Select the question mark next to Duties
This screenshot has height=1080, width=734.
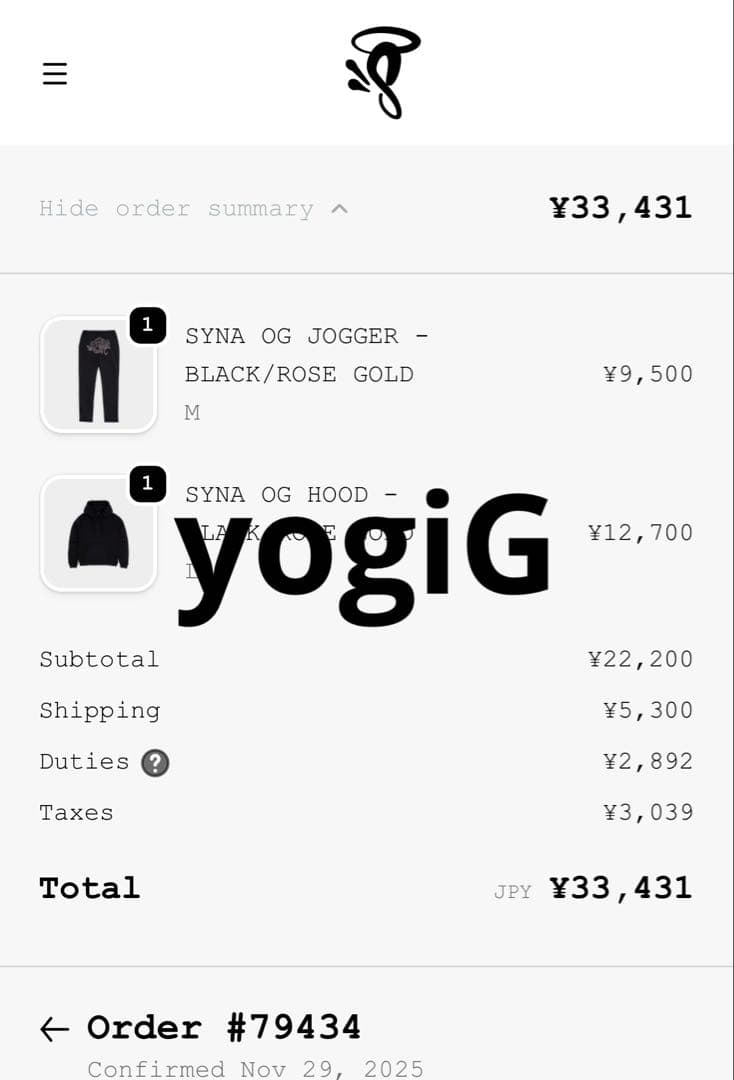click(x=155, y=763)
